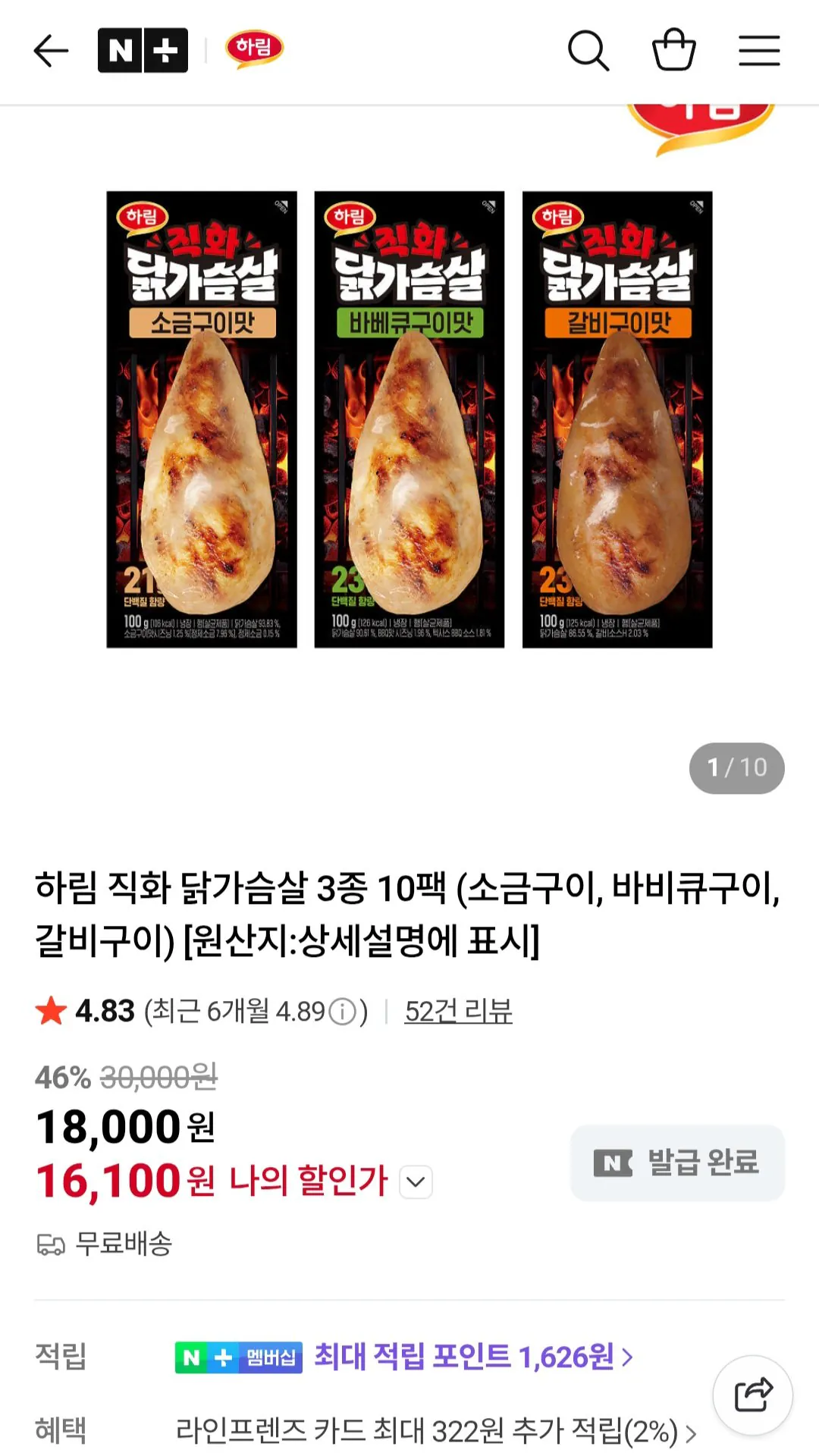
Task: Tap the 발급 완료 coupon button
Action: [677, 1162]
